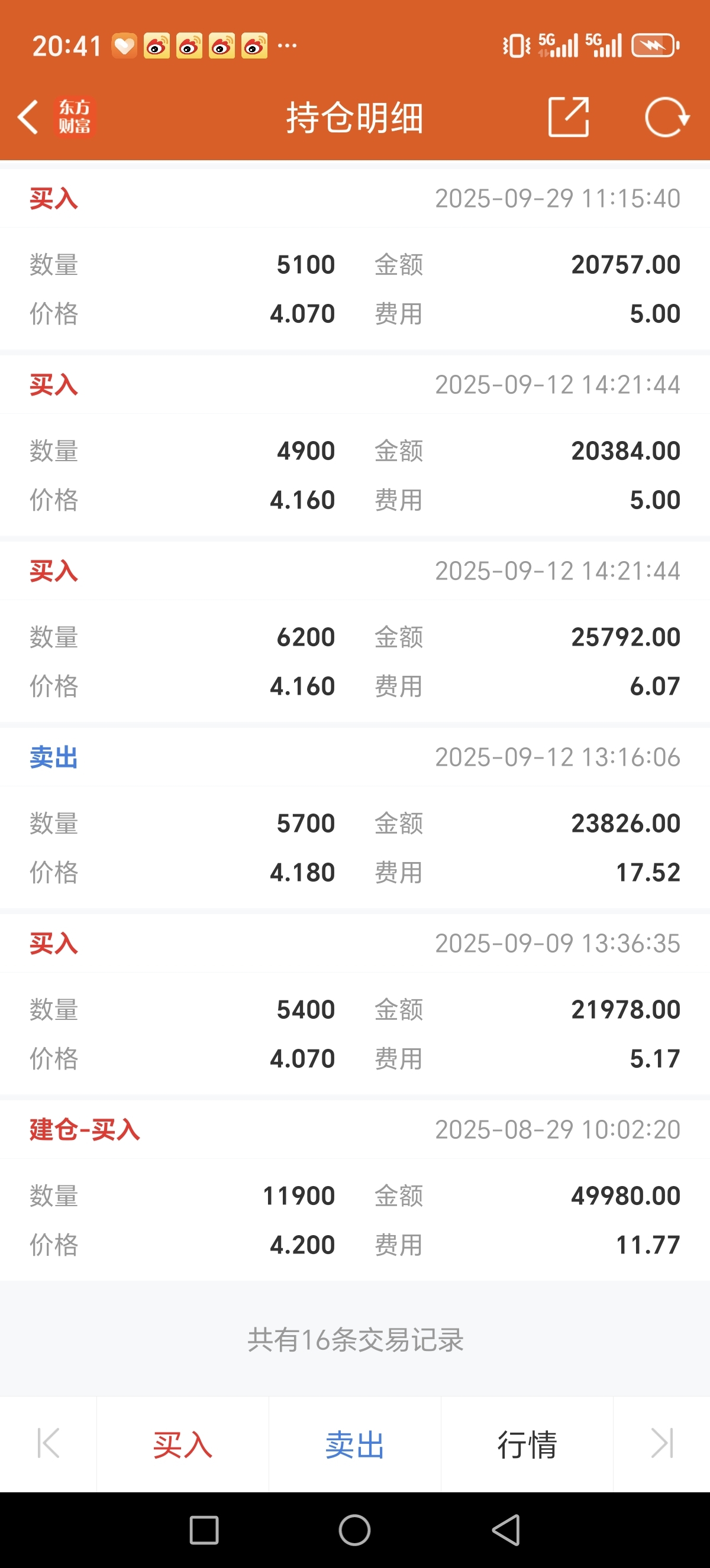The height and width of the screenshot is (1568, 710).
Task: Share the position details
Action: click(568, 117)
